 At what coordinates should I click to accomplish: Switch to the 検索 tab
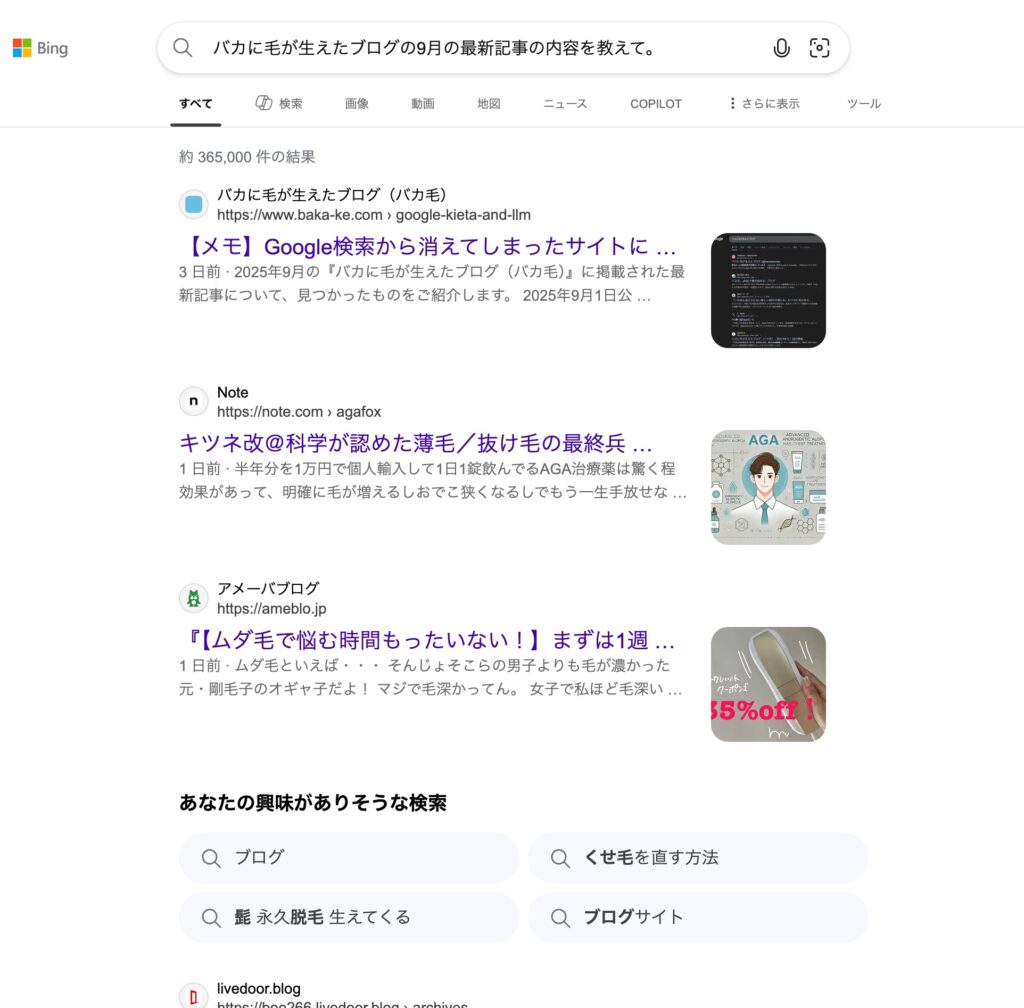point(279,104)
